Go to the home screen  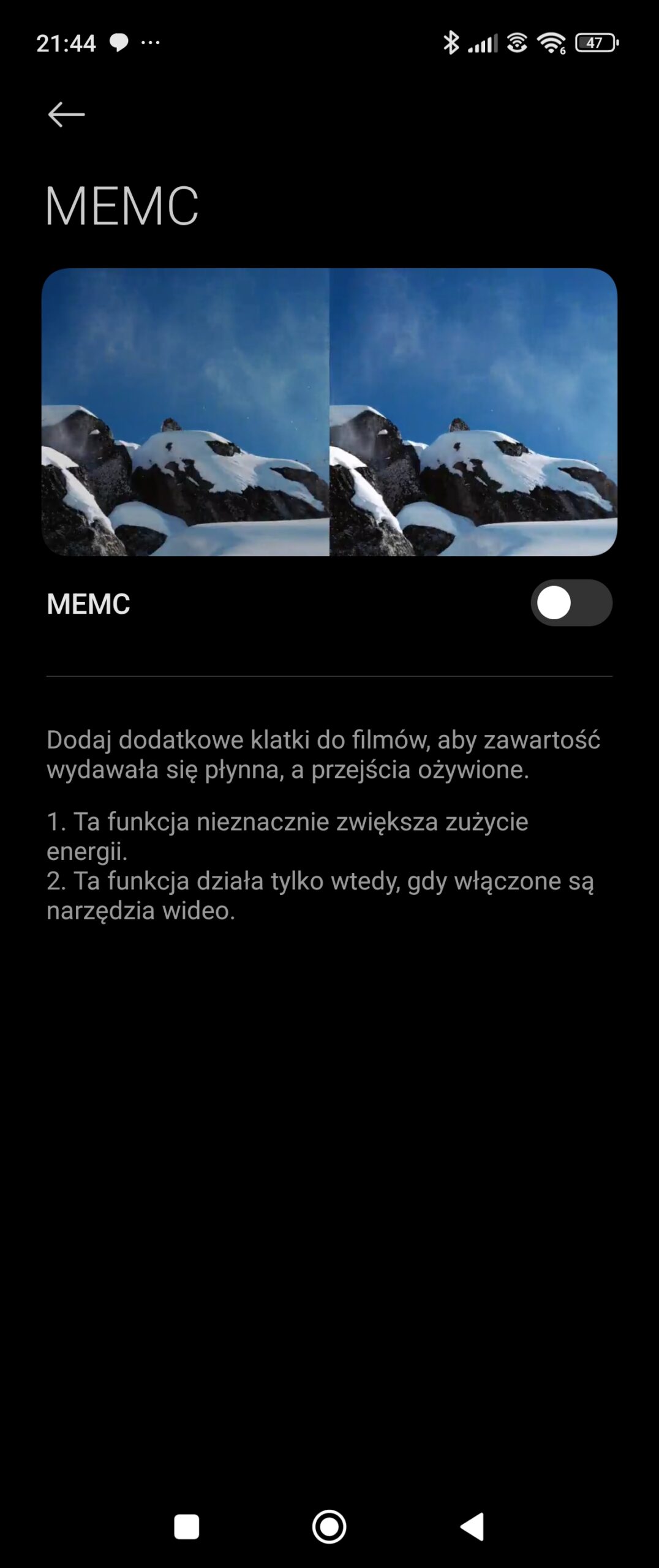(x=329, y=1526)
